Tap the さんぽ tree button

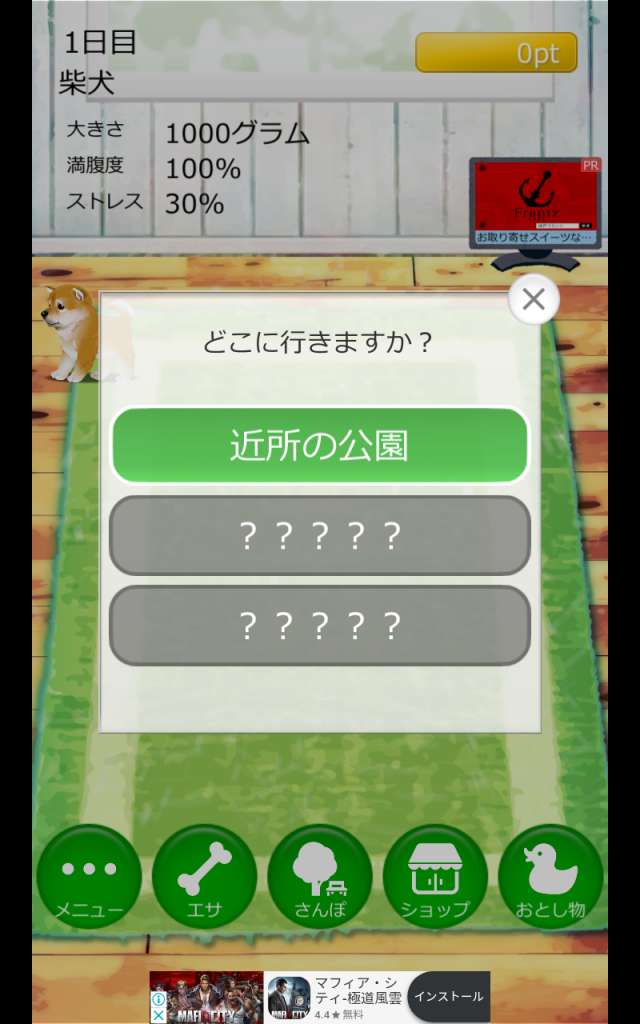point(320,877)
